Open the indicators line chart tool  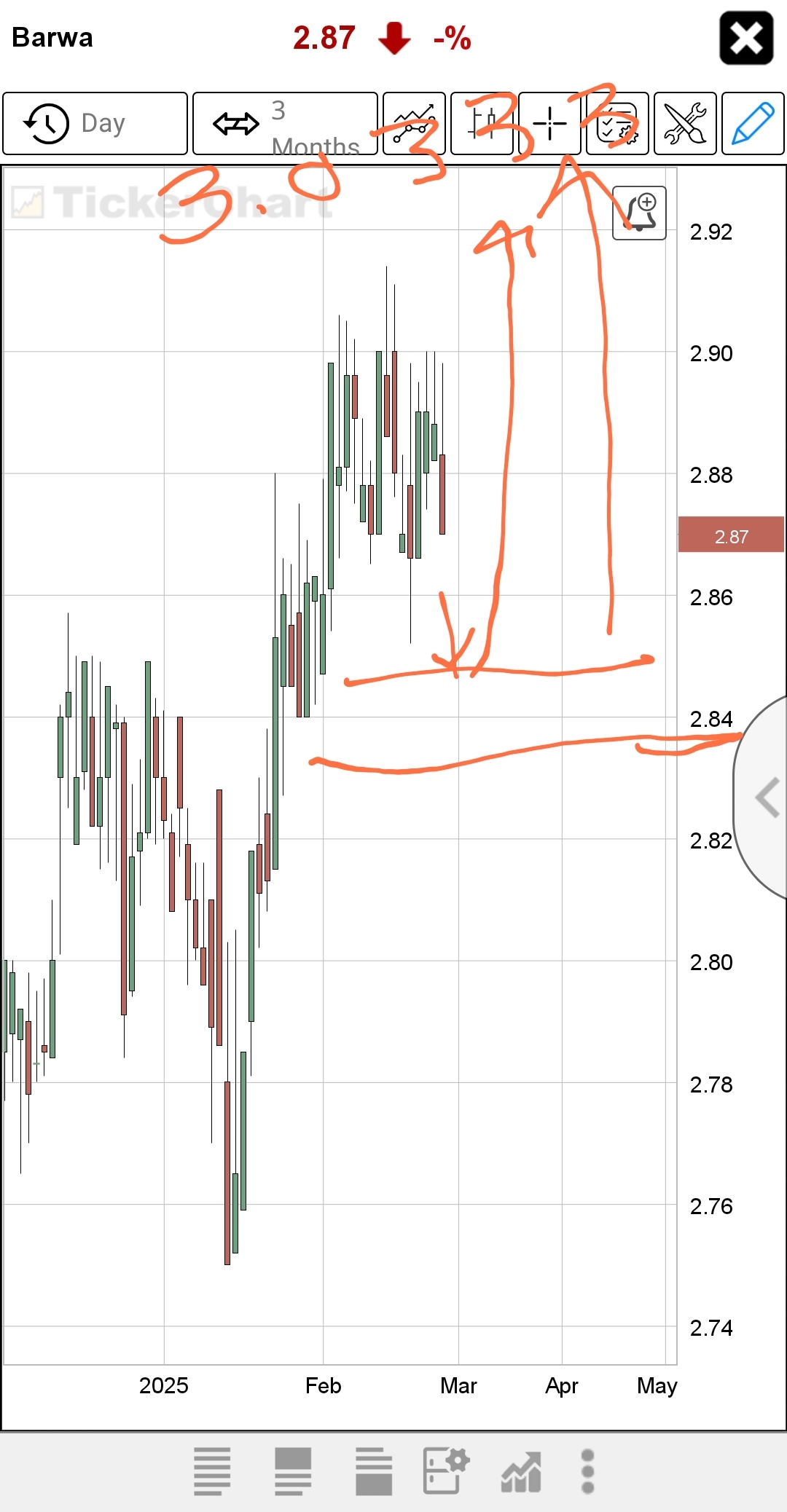point(414,123)
